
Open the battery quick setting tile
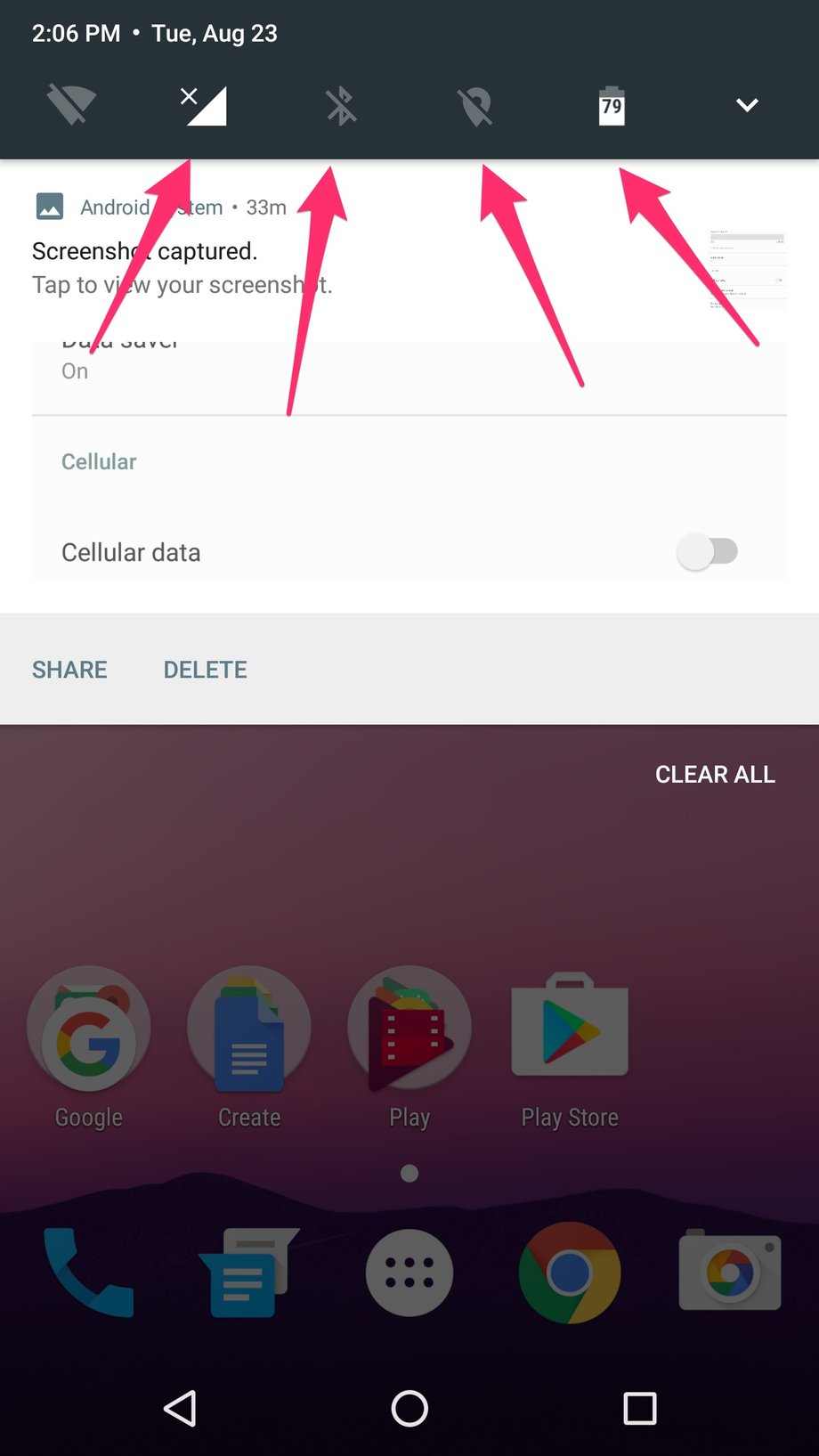pyautogui.click(x=612, y=105)
